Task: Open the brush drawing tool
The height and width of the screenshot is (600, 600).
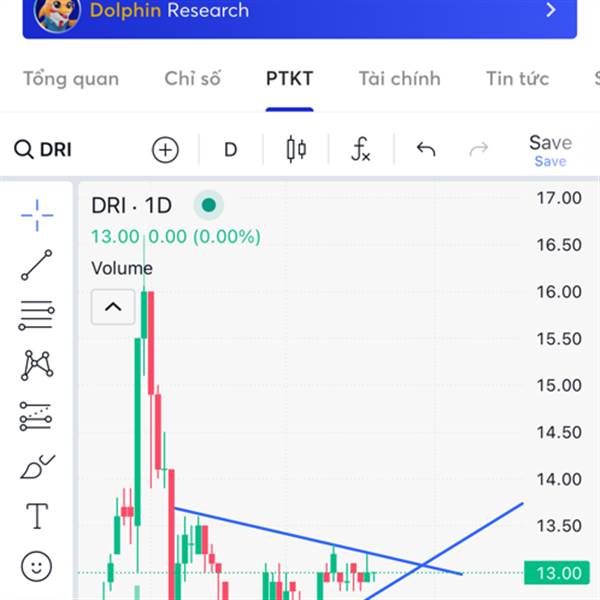Action: coord(38,466)
